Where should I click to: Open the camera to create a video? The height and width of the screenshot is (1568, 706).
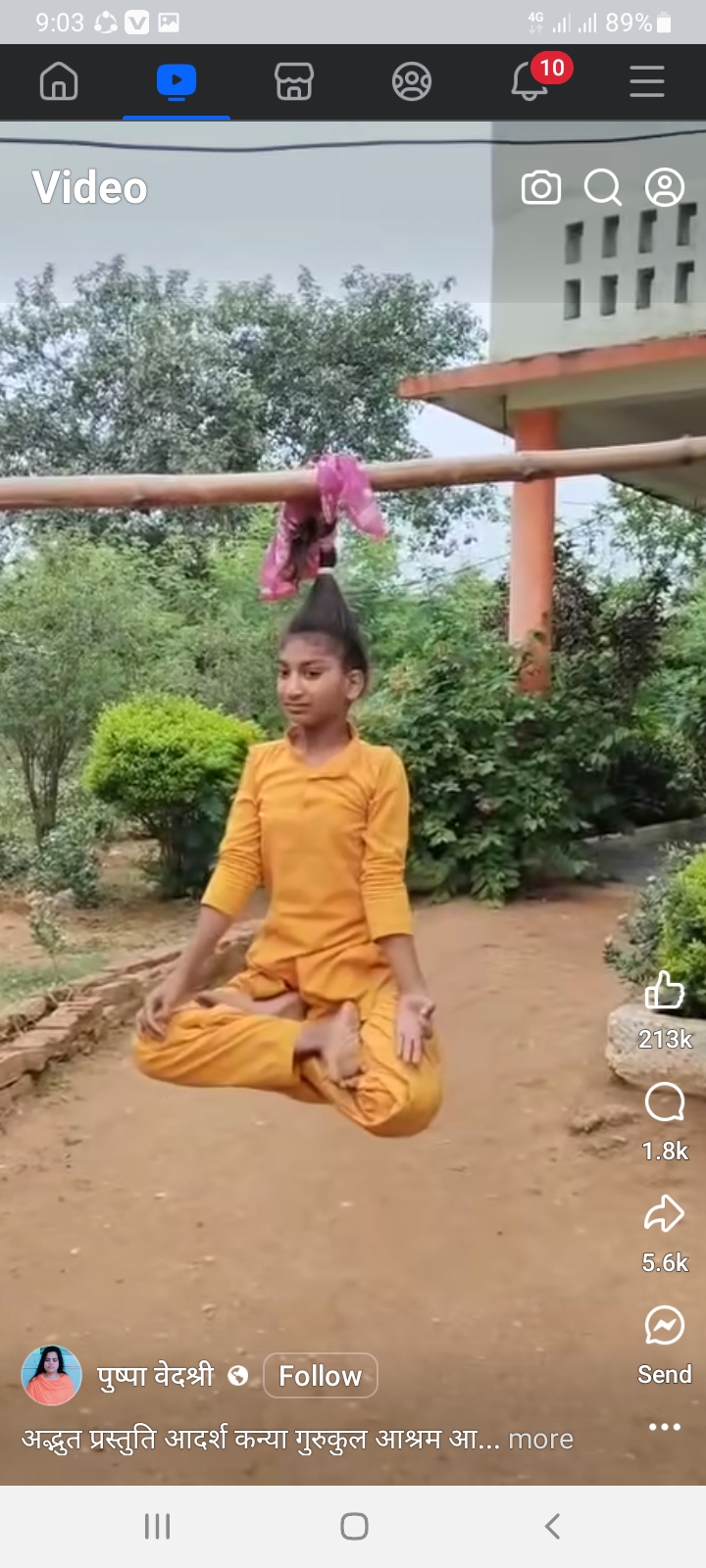click(x=541, y=187)
